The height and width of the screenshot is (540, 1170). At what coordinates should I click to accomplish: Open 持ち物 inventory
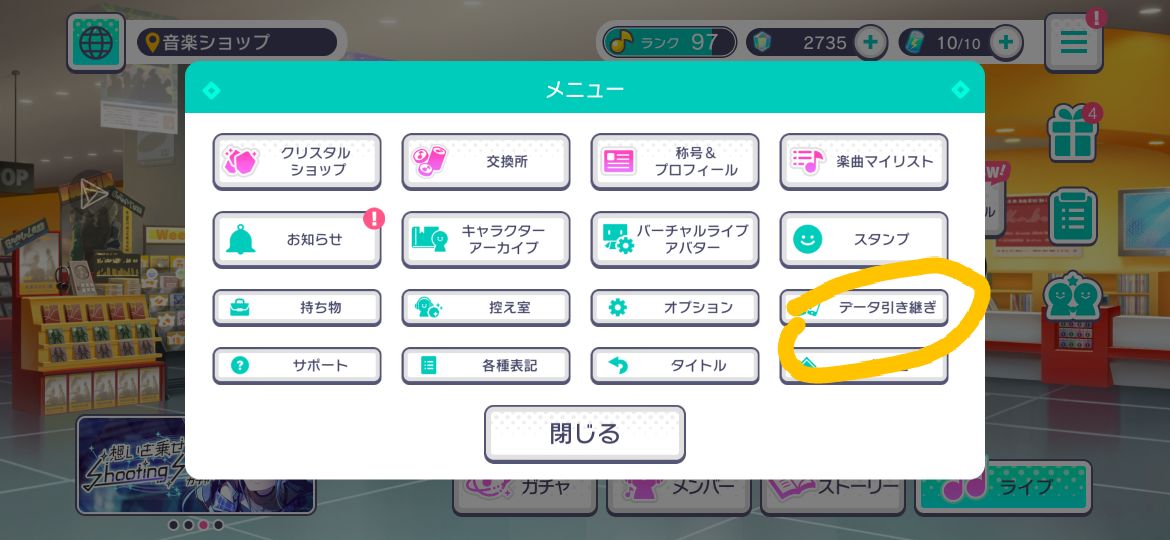pyautogui.click(x=297, y=307)
